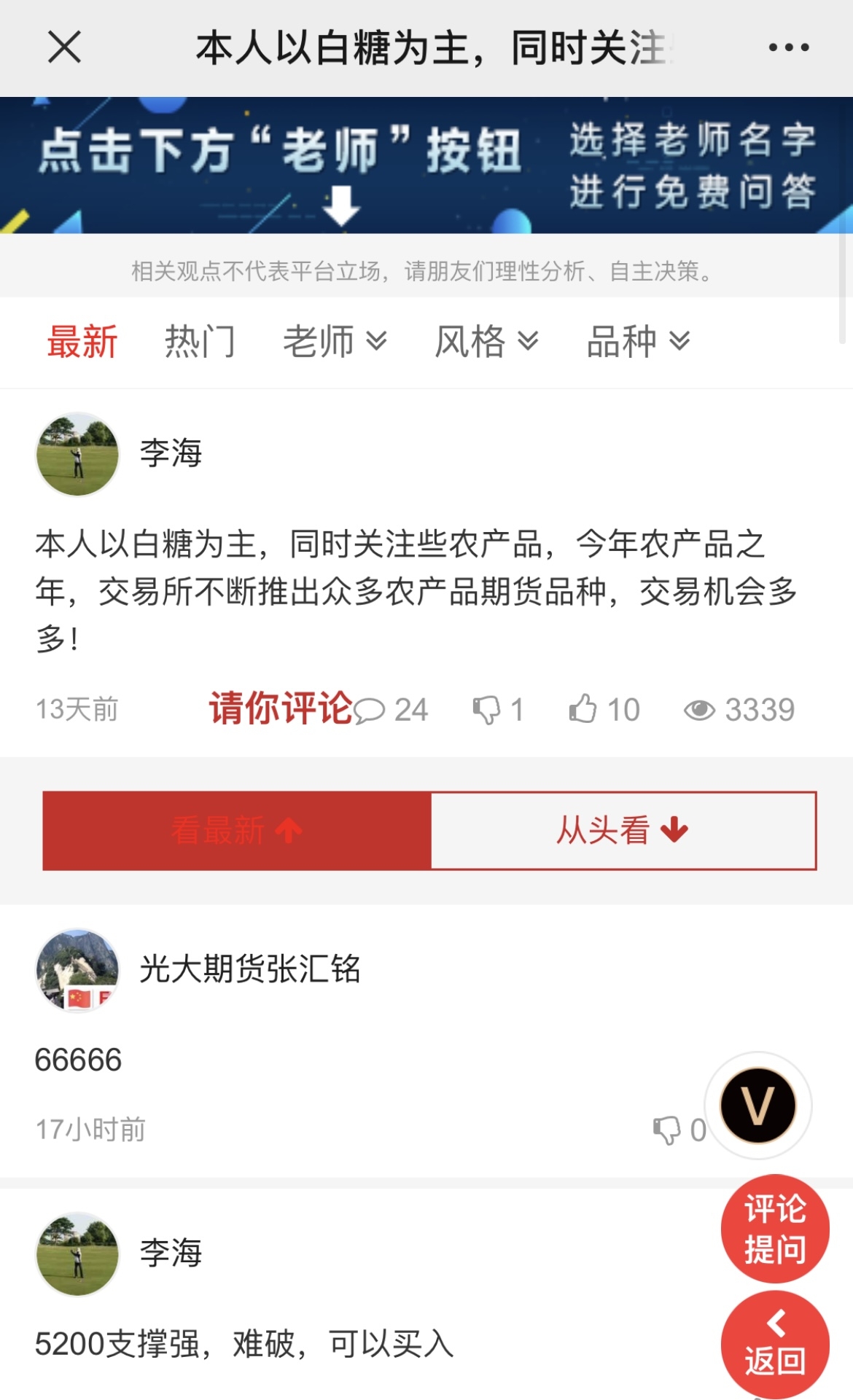
Task: Dislike 李海's main post
Action: (498, 709)
